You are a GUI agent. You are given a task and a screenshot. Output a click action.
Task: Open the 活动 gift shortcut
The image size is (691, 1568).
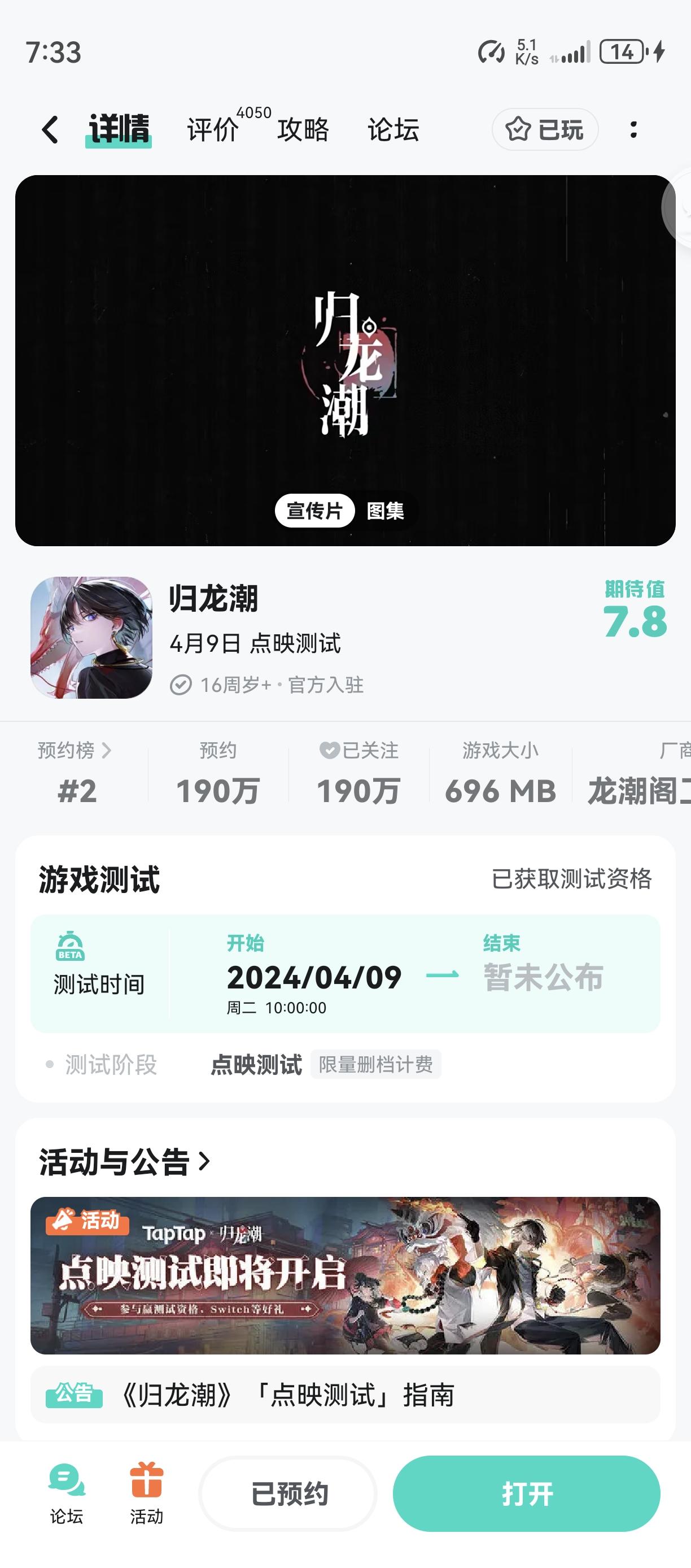[x=147, y=1493]
